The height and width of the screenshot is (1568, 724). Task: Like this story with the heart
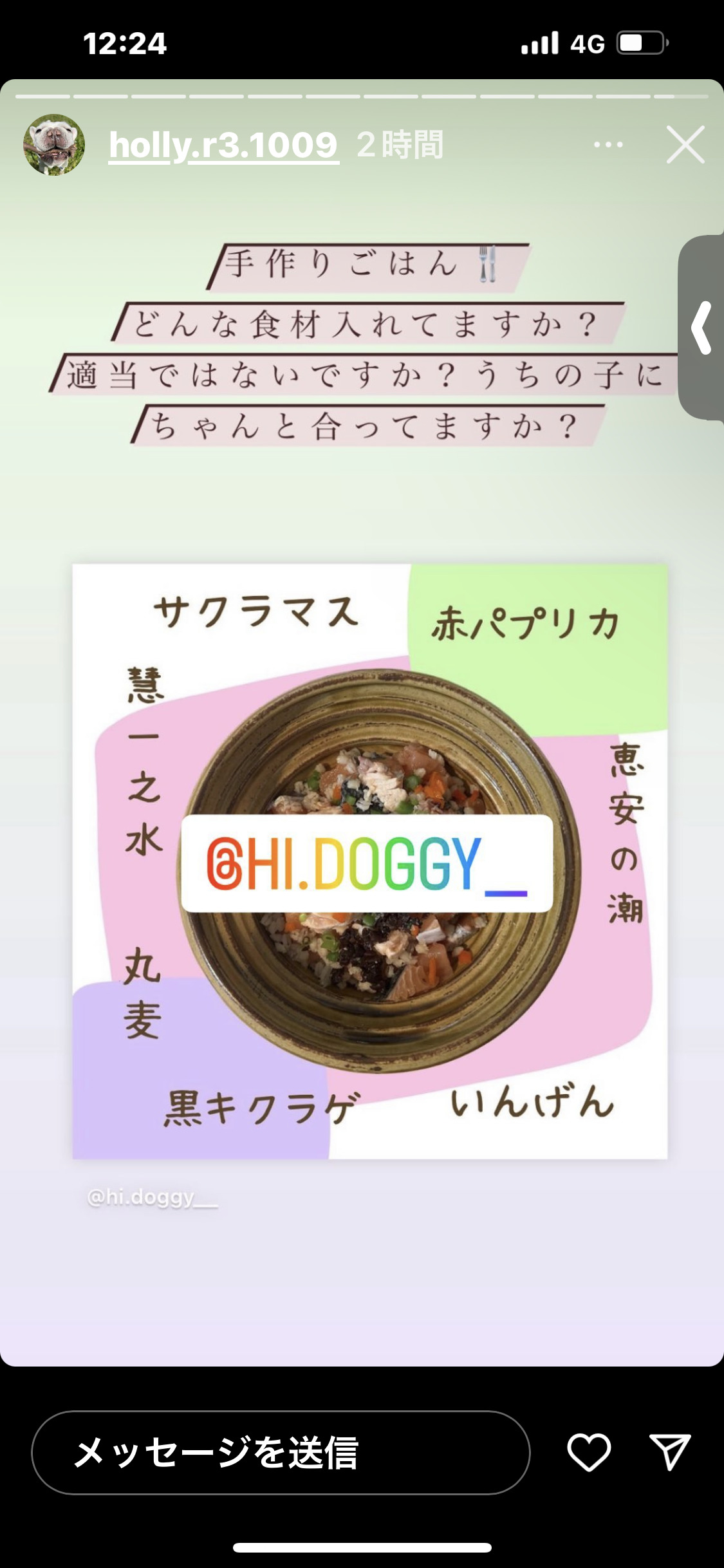(588, 1453)
